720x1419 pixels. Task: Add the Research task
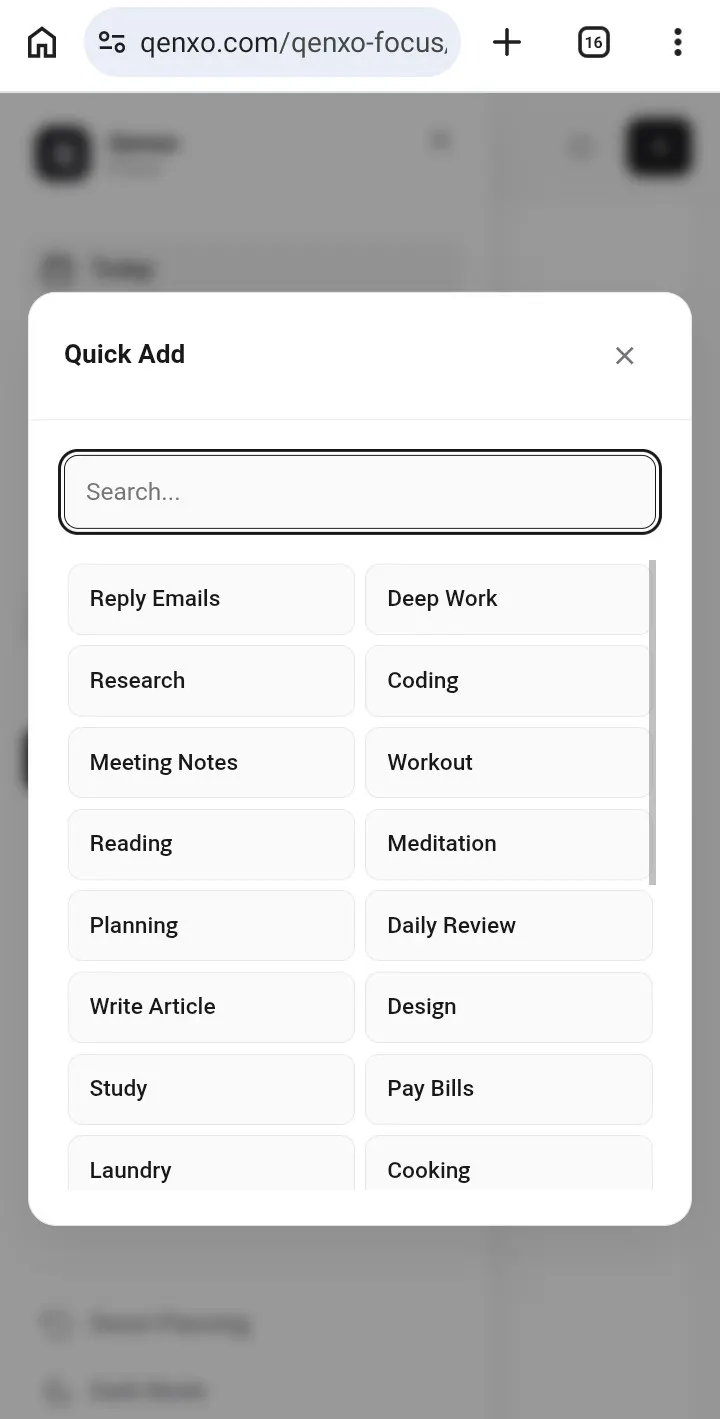pyautogui.click(x=211, y=681)
